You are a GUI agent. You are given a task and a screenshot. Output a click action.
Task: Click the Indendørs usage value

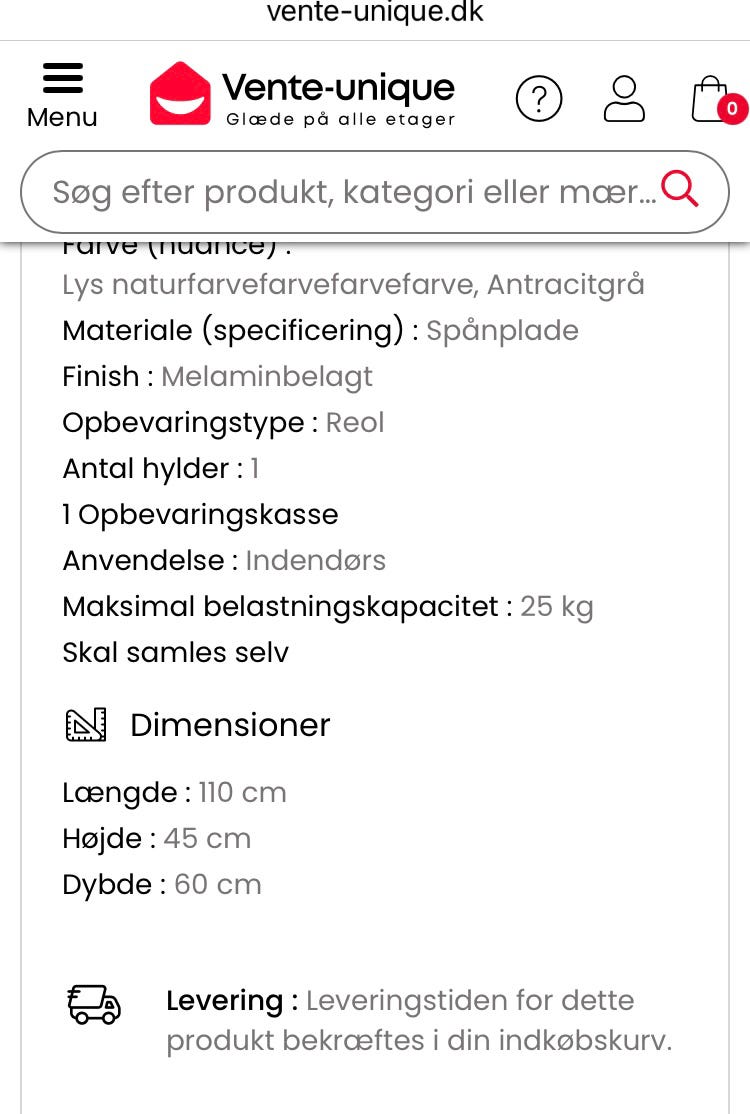pyautogui.click(x=315, y=561)
